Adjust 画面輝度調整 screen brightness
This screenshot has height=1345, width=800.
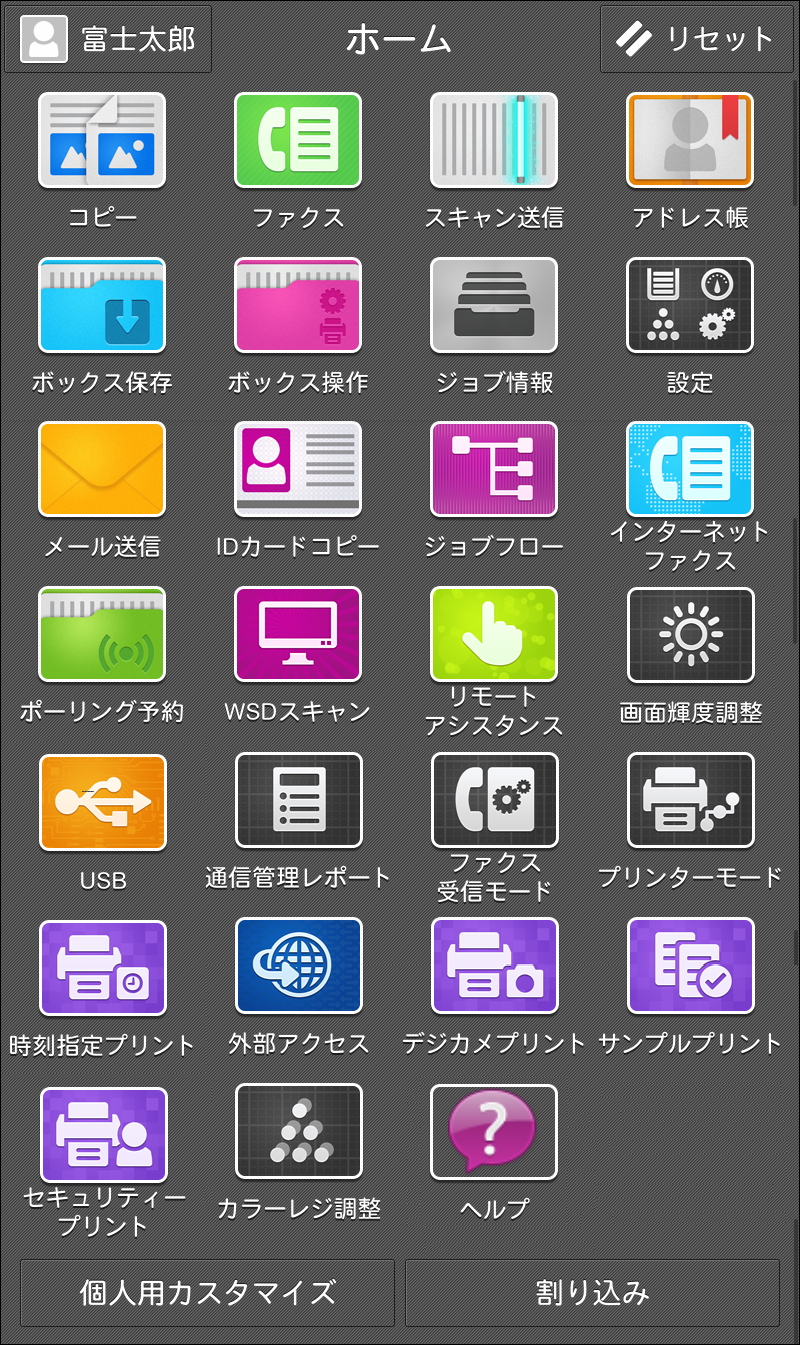690,635
